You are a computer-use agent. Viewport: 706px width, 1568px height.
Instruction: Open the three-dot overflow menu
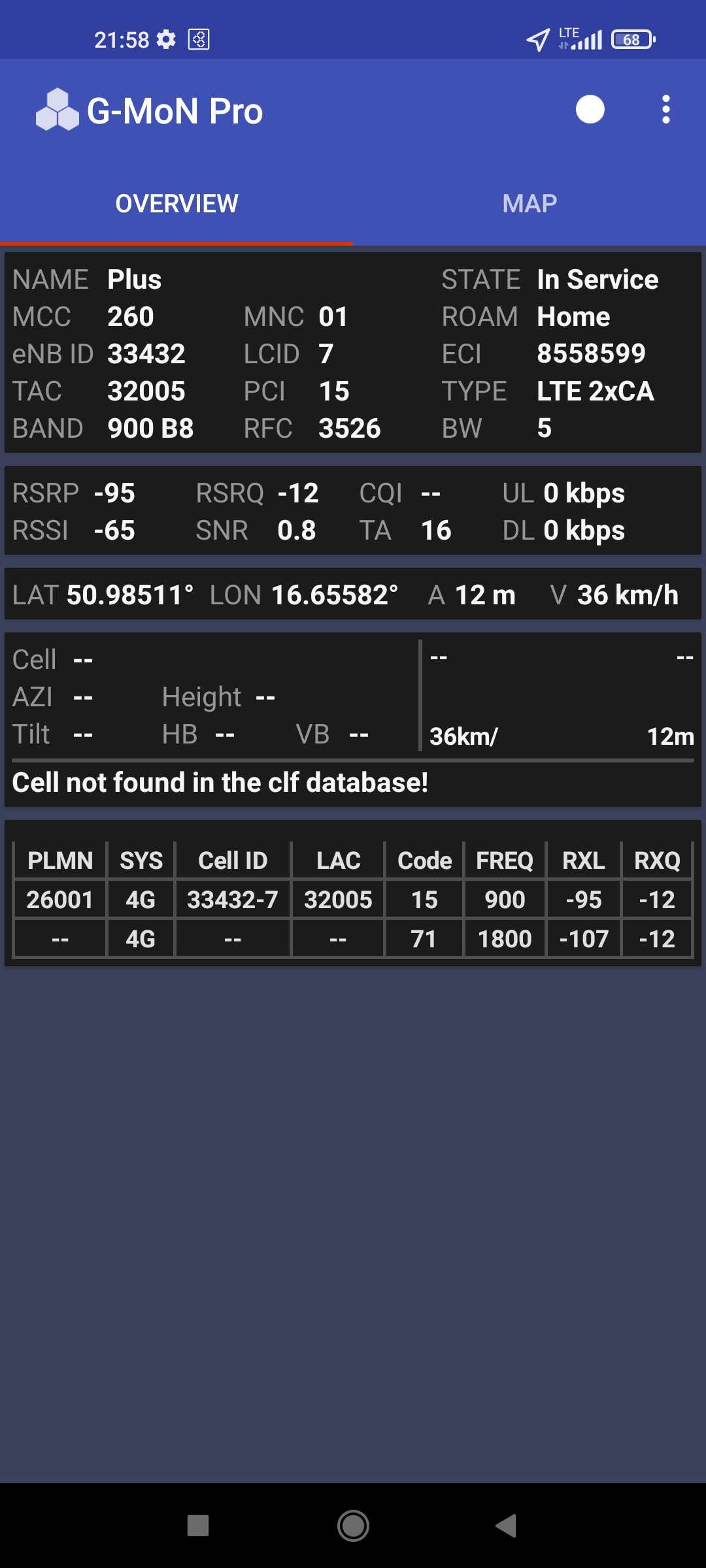point(665,110)
